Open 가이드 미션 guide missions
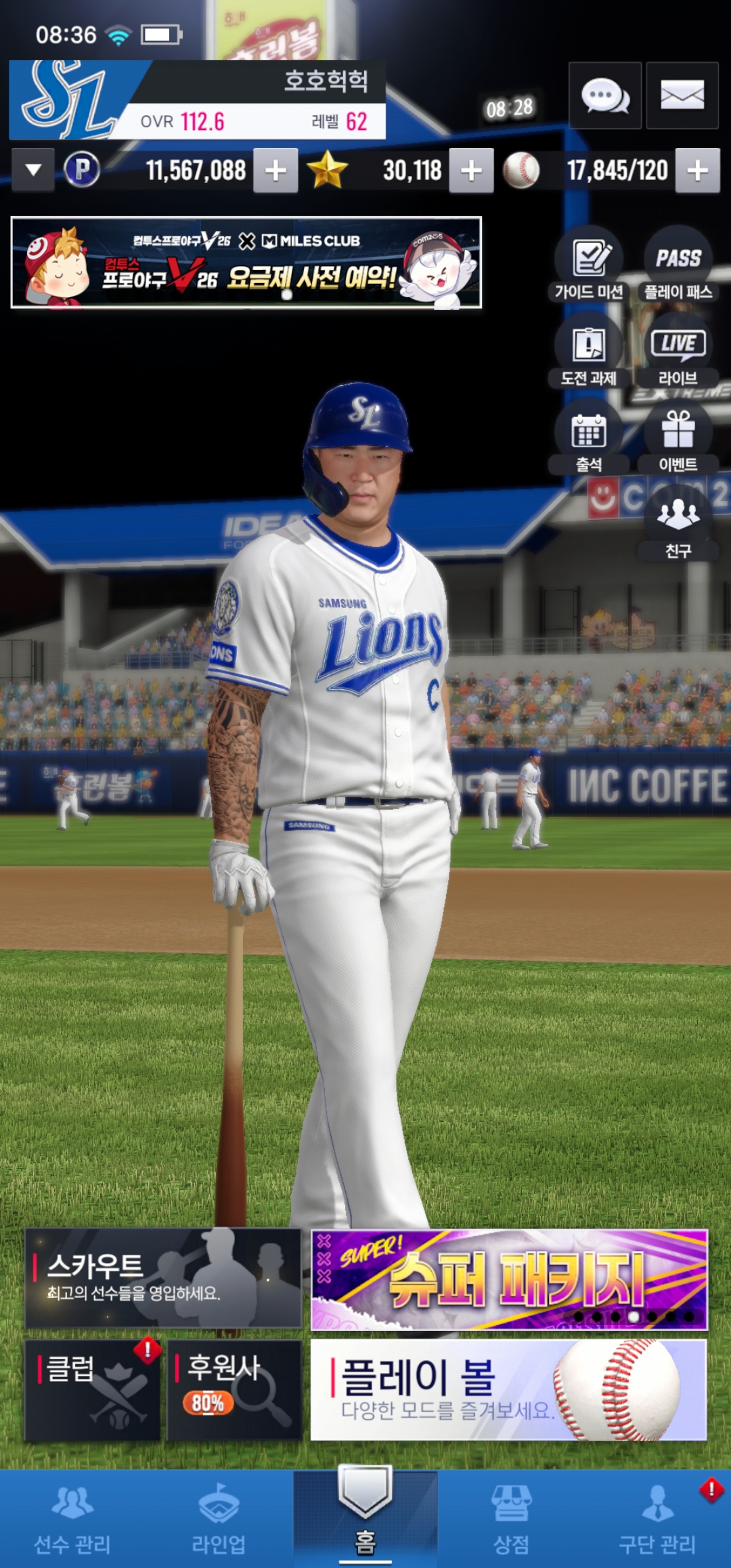The width and height of the screenshot is (731, 1568). coord(589,265)
